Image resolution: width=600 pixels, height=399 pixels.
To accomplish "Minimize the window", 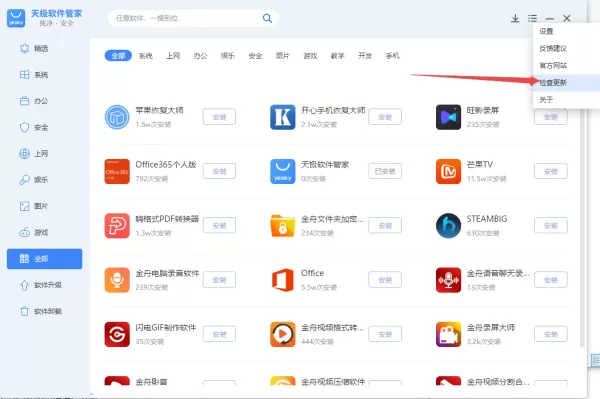I will point(549,18).
